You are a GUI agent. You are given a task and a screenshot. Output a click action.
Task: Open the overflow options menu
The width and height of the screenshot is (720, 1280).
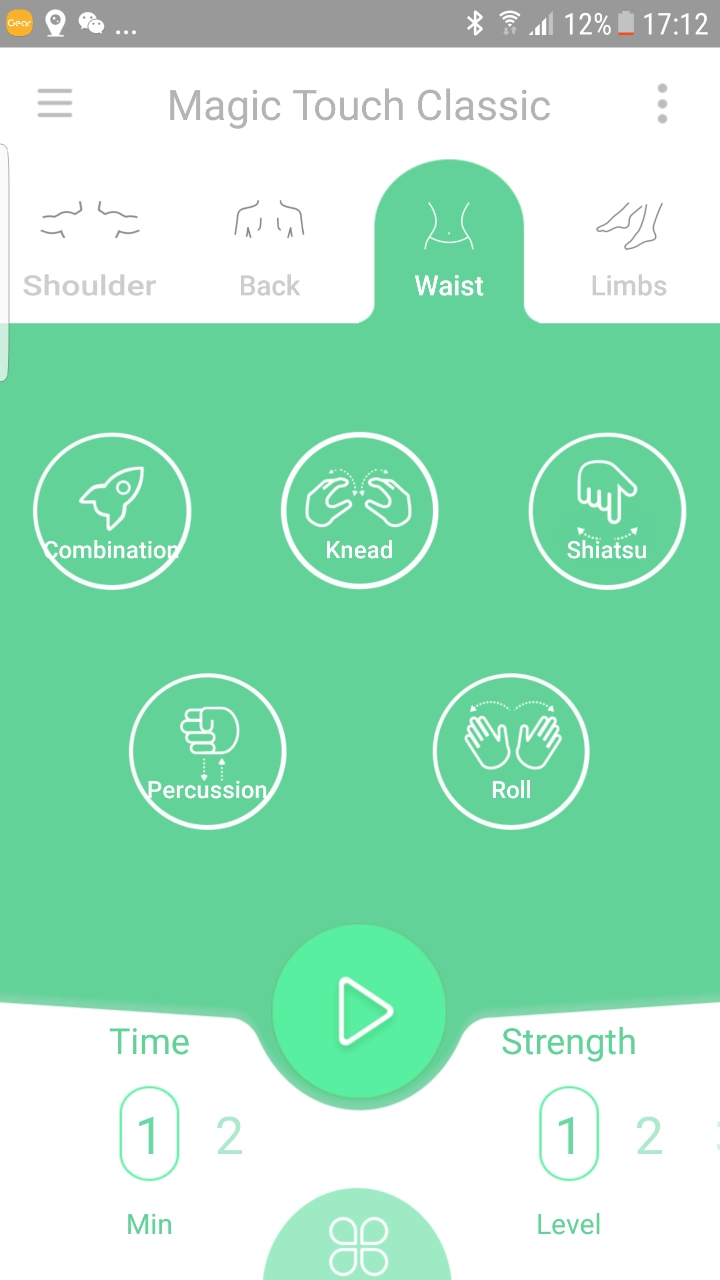[x=662, y=103]
